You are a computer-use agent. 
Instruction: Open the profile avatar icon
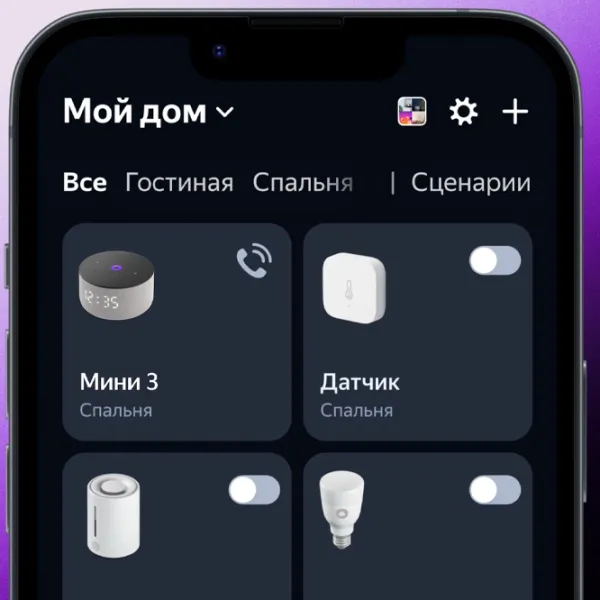click(x=412, y=112)
